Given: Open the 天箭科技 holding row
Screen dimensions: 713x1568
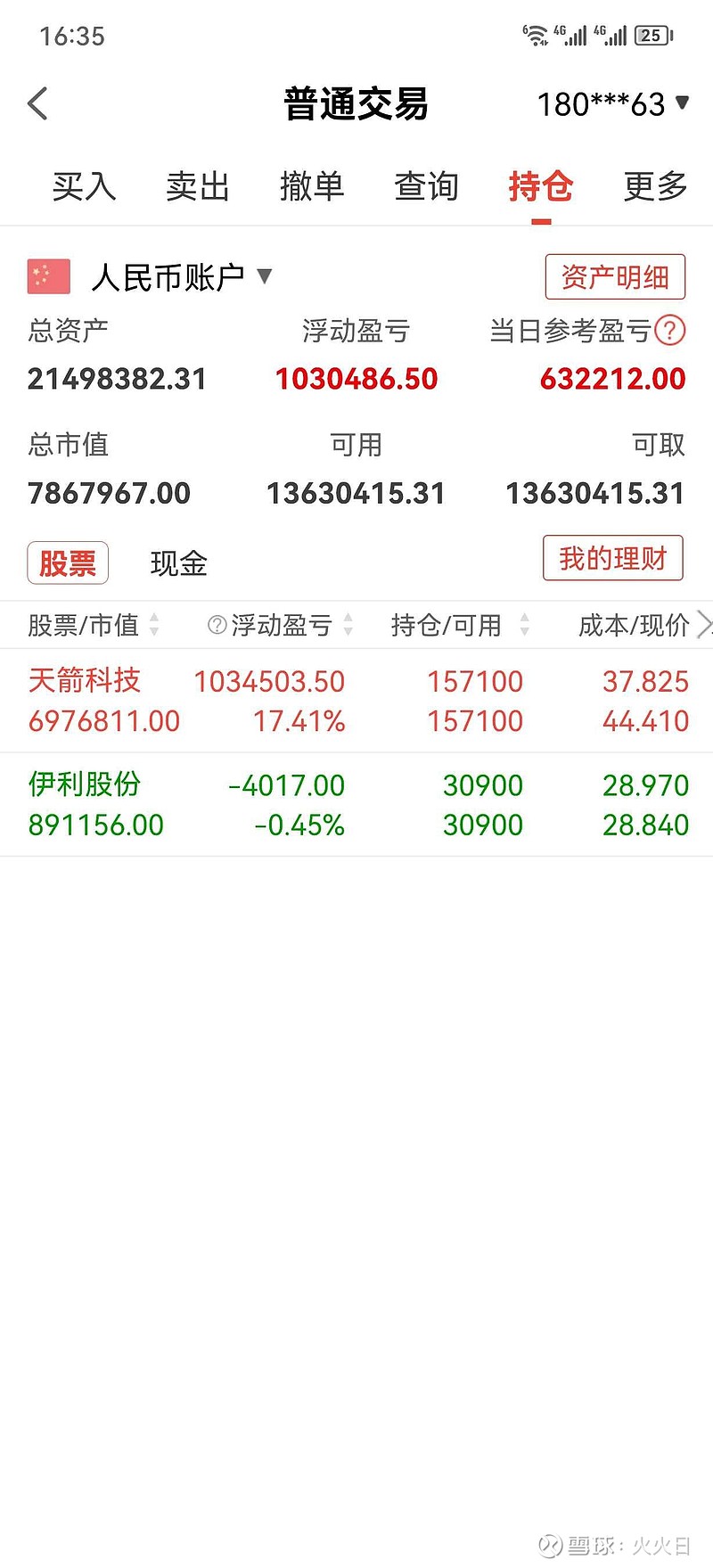Looking at the screenshot, I should pyautogui.click(x=356, y=701).
